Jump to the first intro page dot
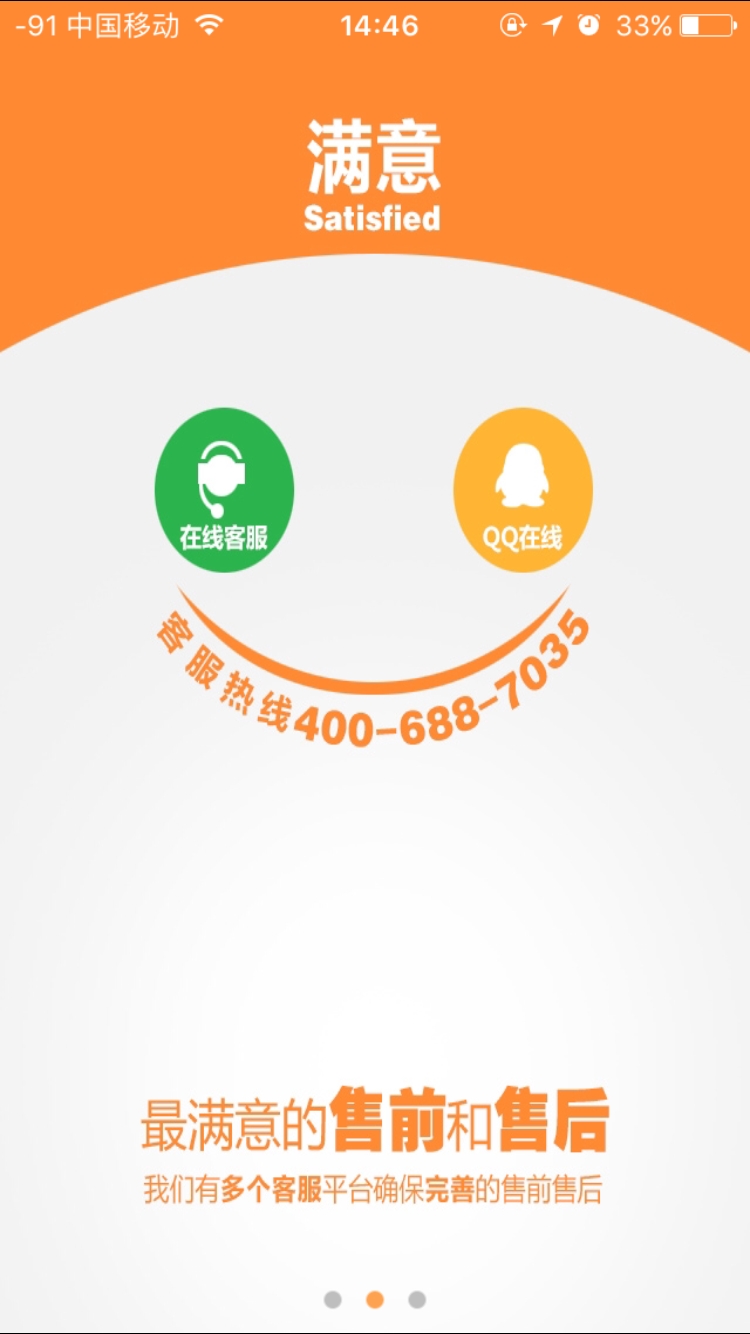This screenshot has width=750, height=1334. click(333, 1299)
